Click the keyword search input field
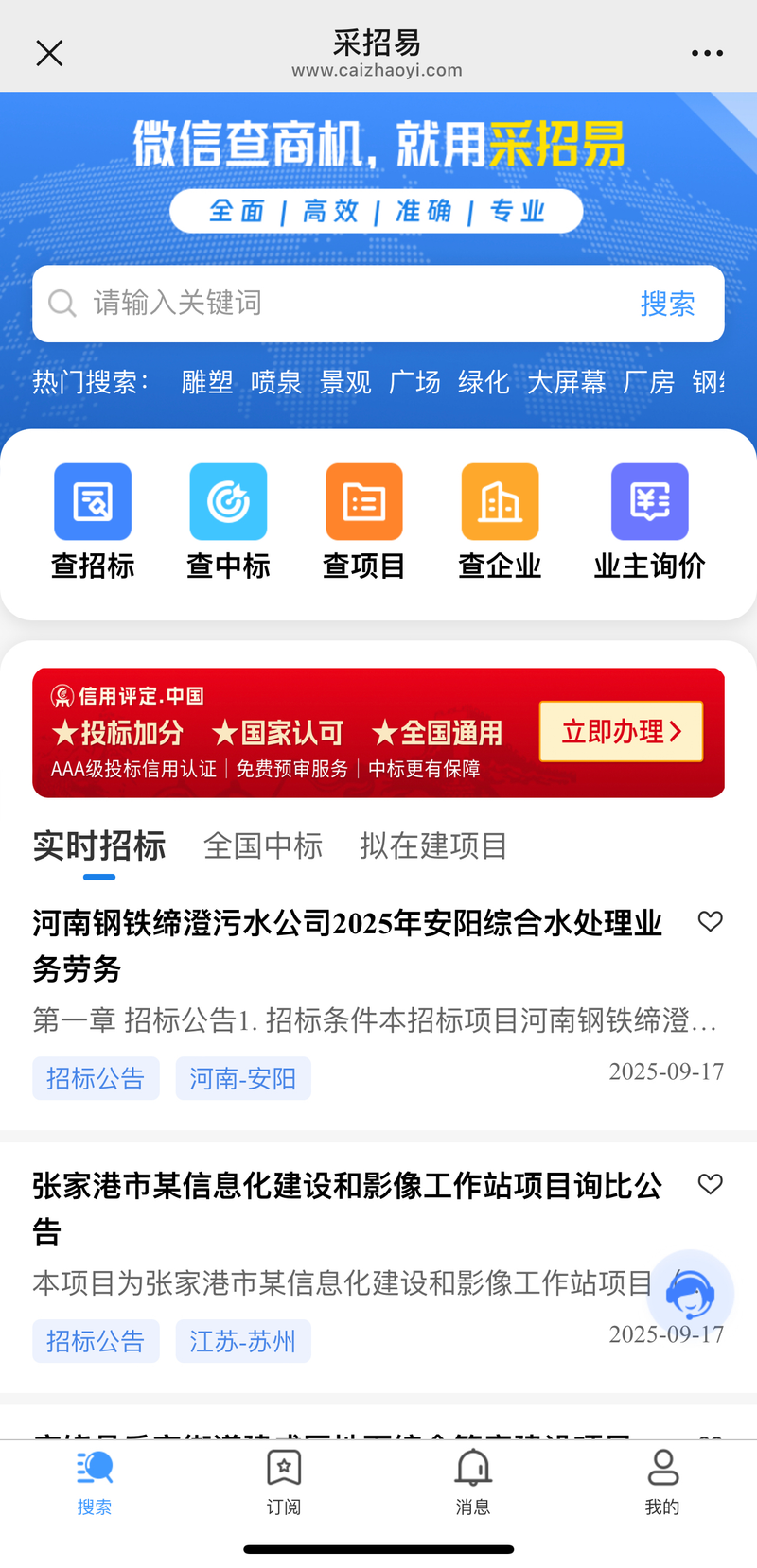Viewport: 757px width, 1568px height. tap(284, 304)
